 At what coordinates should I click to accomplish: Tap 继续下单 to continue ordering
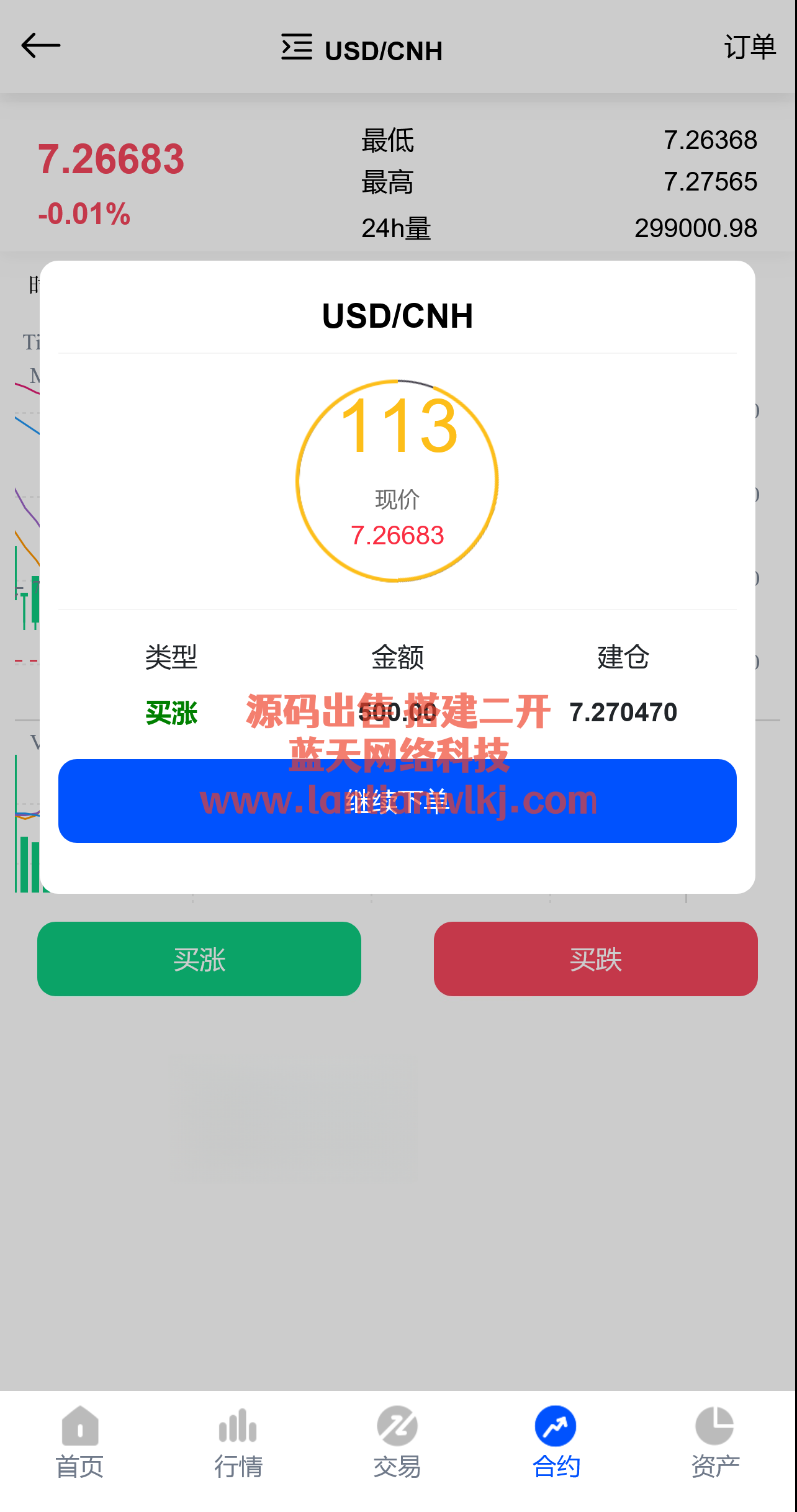tap(397, 801)
